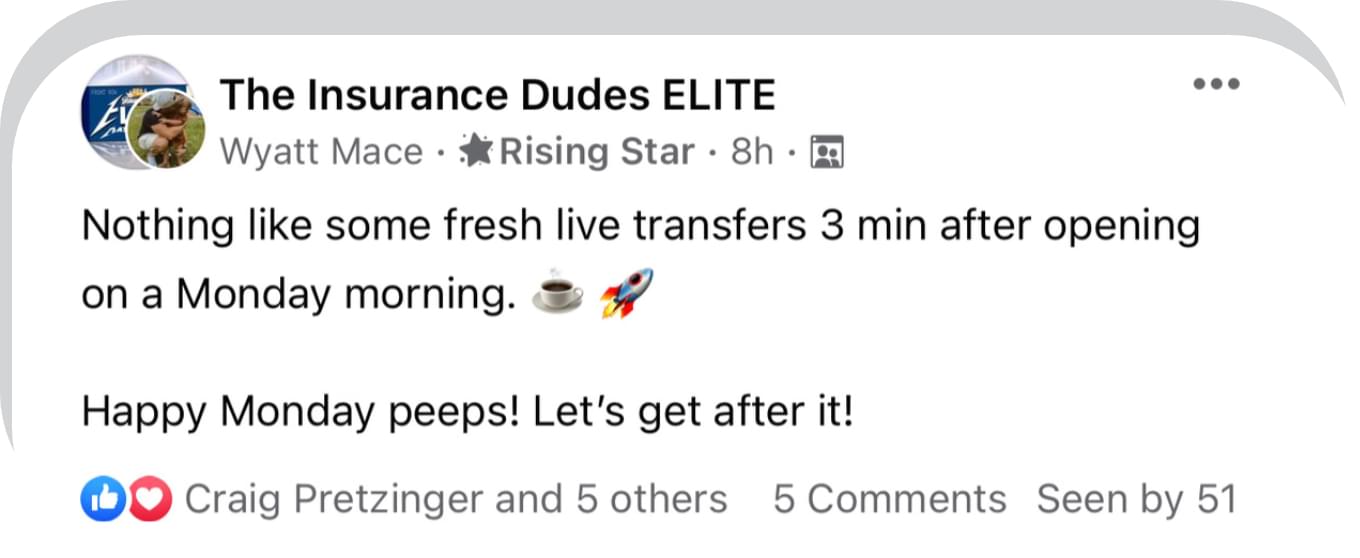Open the 5 Comments link

pyautogui.click(x=889, y=499)
